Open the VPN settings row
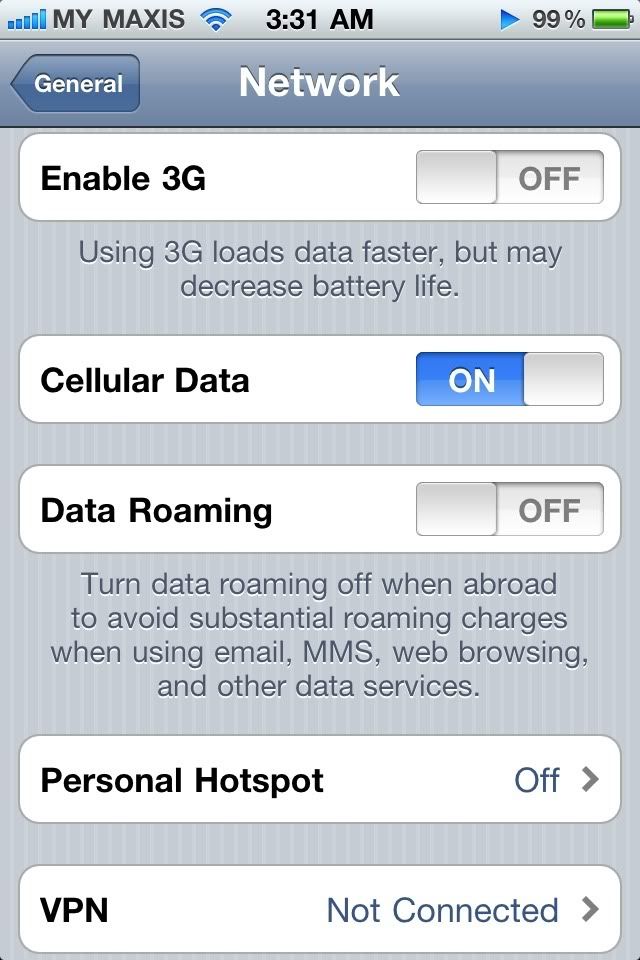640x960 pixels. tap(320, 910)
